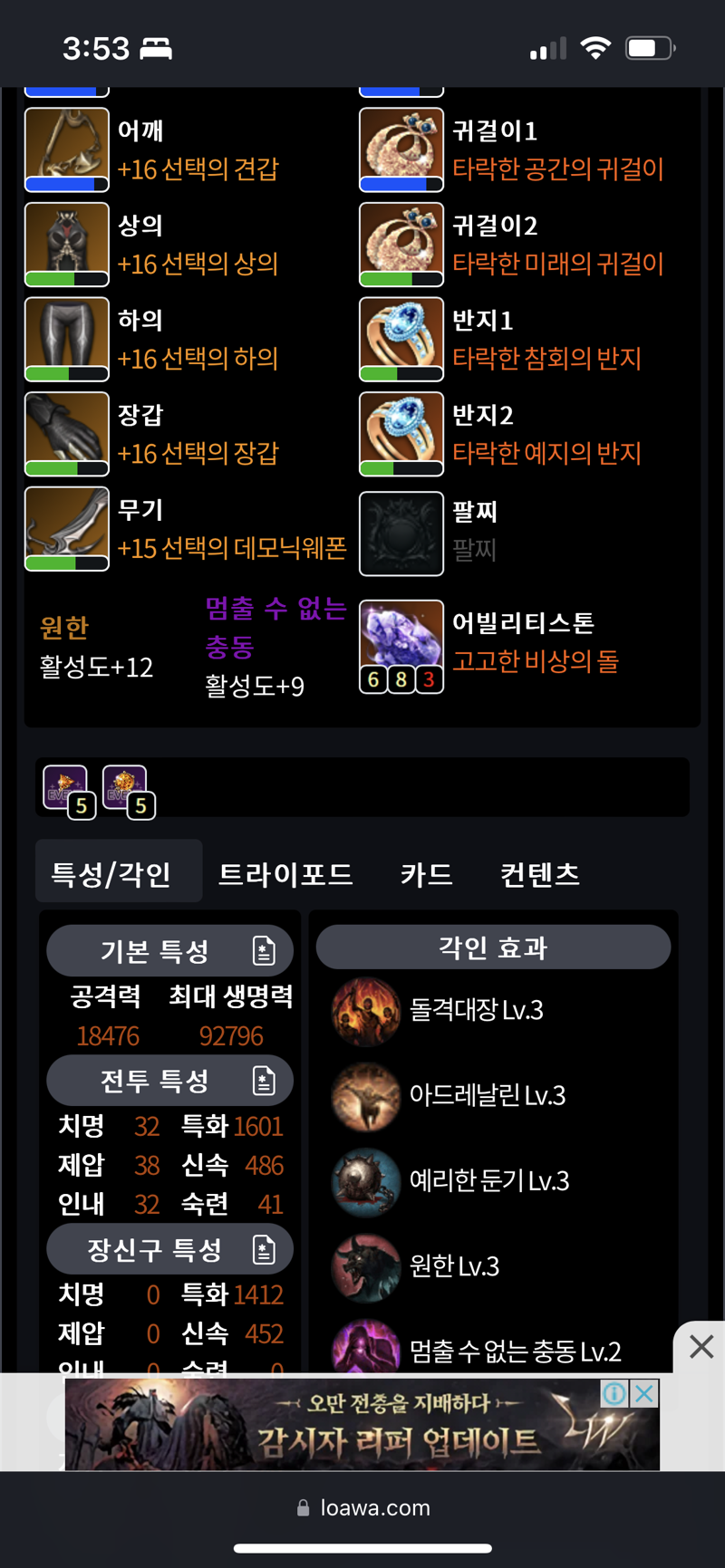Switch to the 트라이포드 tab
Image resolution: width=725 pixels, height=1568 pixels.
(285, 873)
